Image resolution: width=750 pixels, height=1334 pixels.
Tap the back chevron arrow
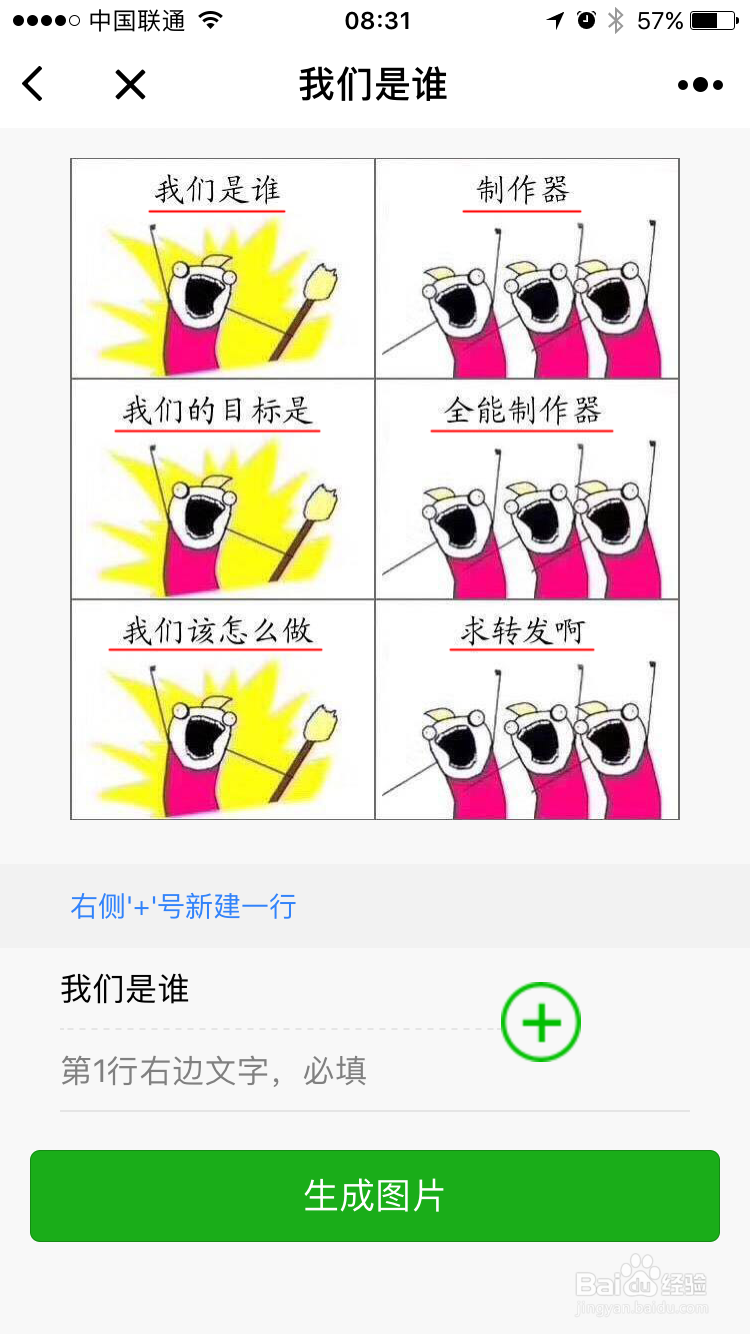coord(33,85)
